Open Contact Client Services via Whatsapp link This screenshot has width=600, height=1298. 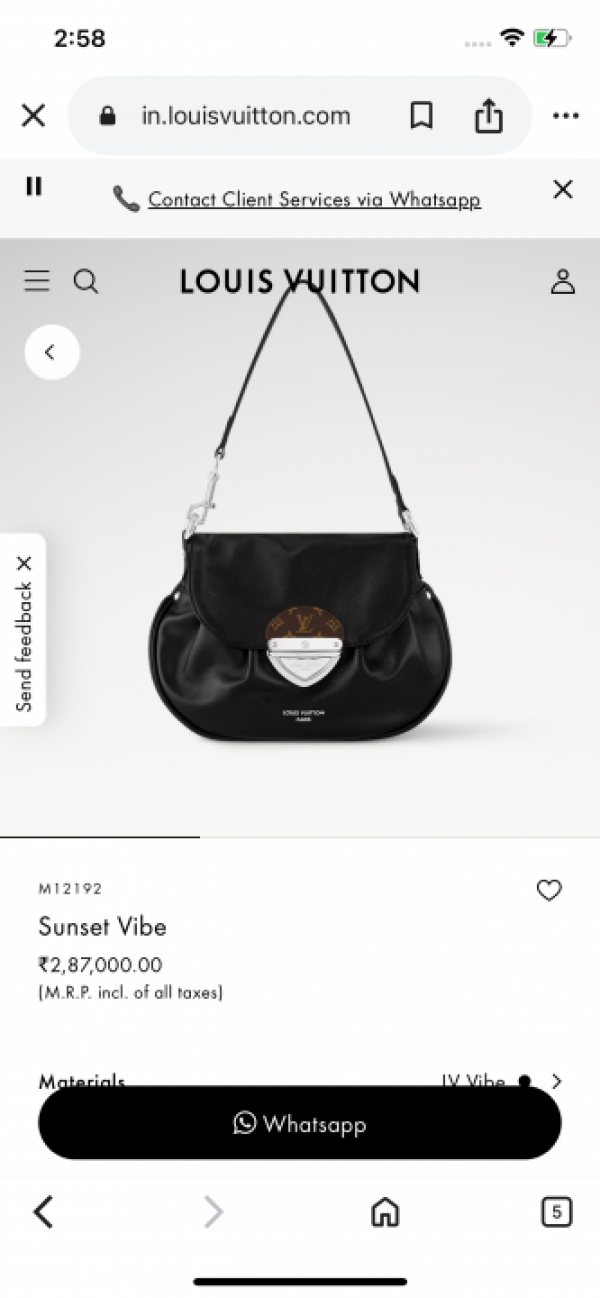tap(314, 199)
